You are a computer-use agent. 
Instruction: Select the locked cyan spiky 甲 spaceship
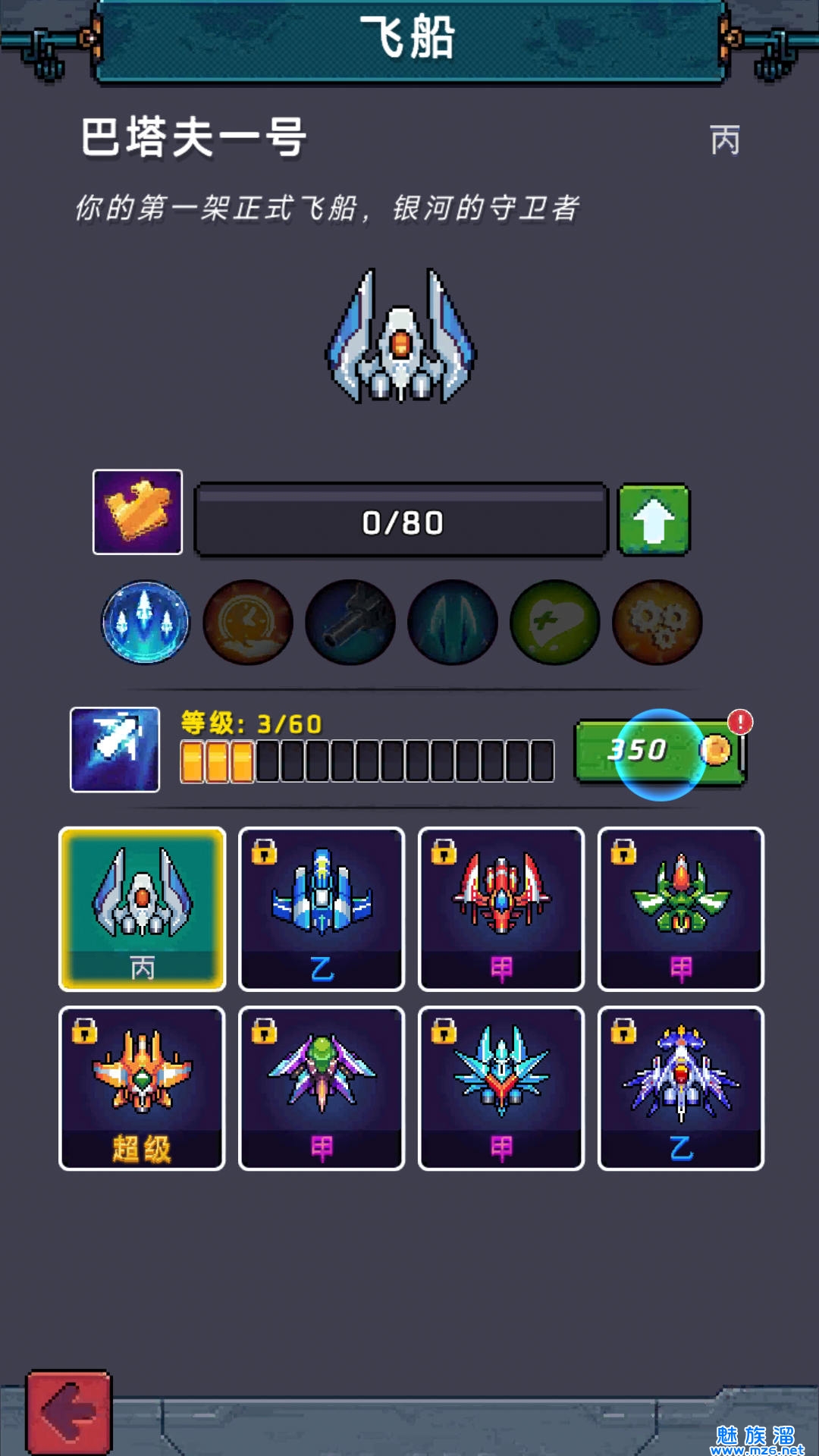(501, 1088)
